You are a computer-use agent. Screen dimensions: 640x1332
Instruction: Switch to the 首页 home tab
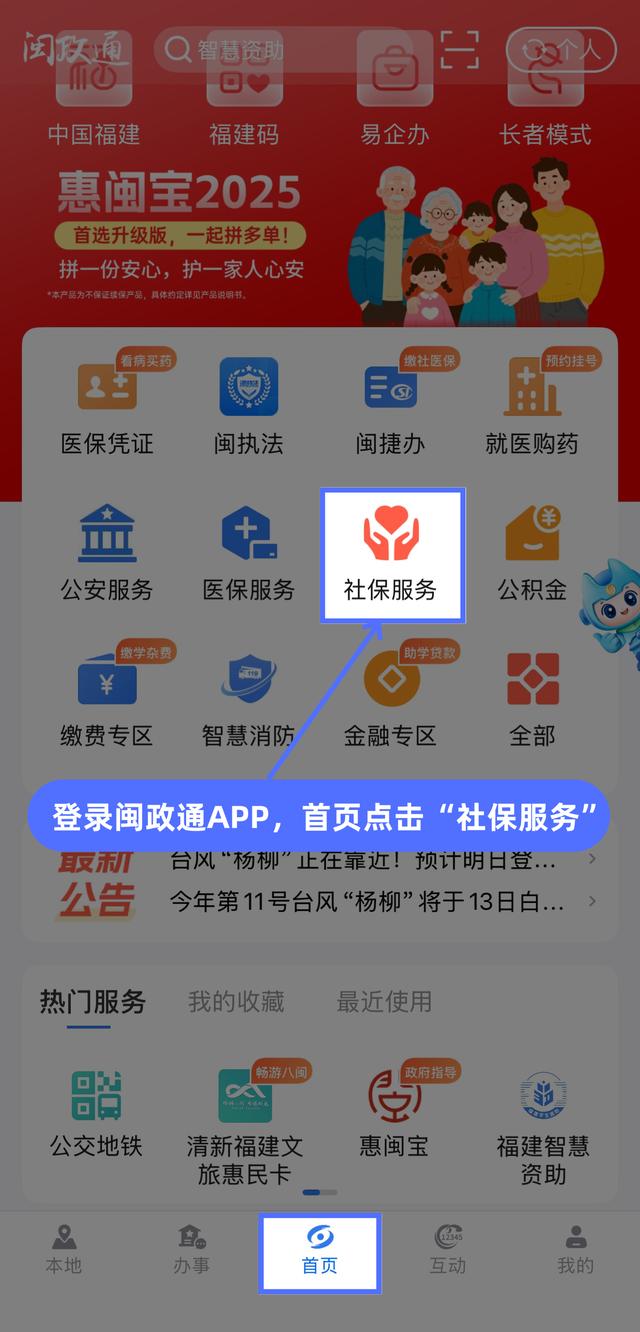click(320, 1250)
